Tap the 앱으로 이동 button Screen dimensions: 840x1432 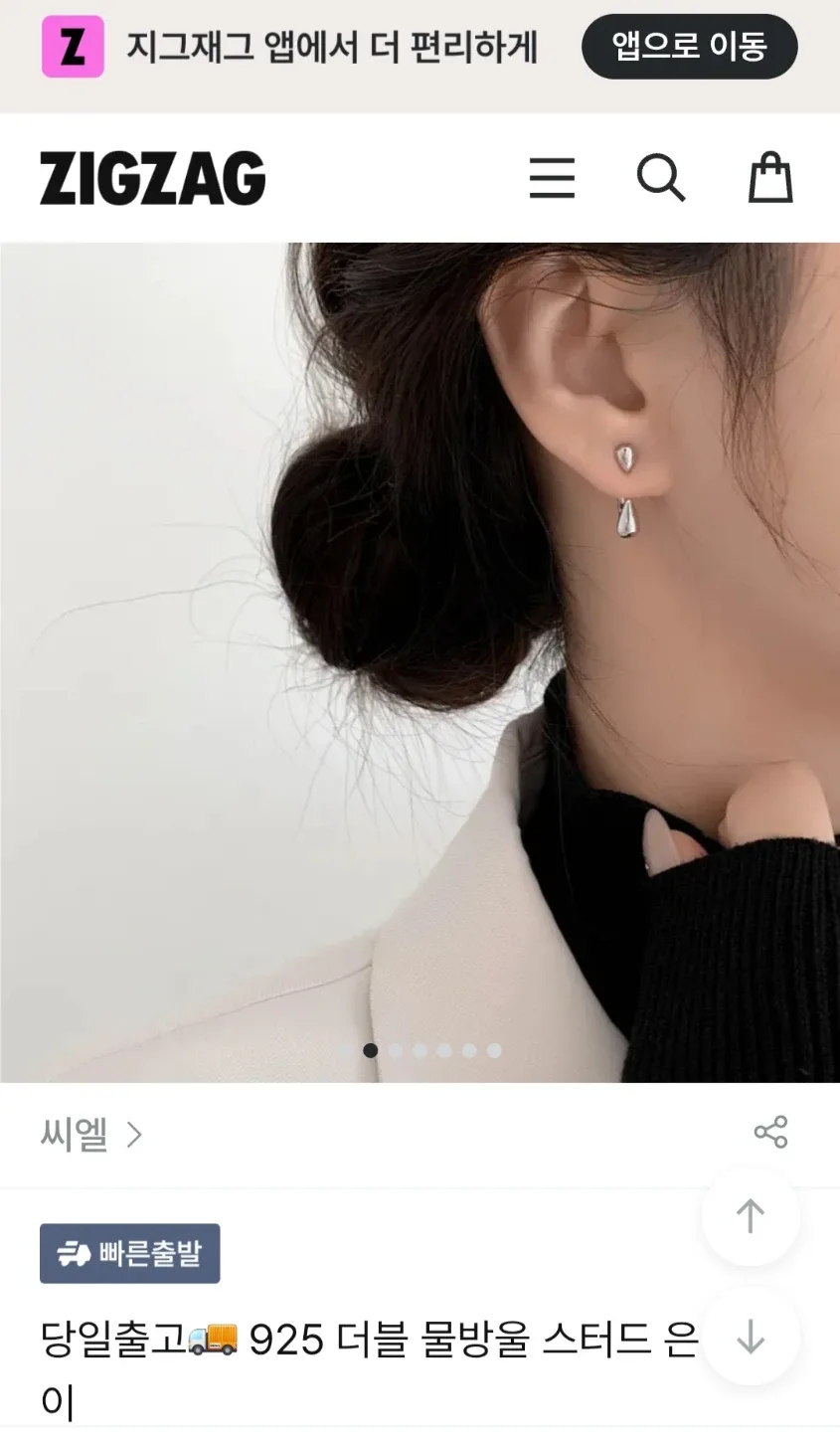689,47
